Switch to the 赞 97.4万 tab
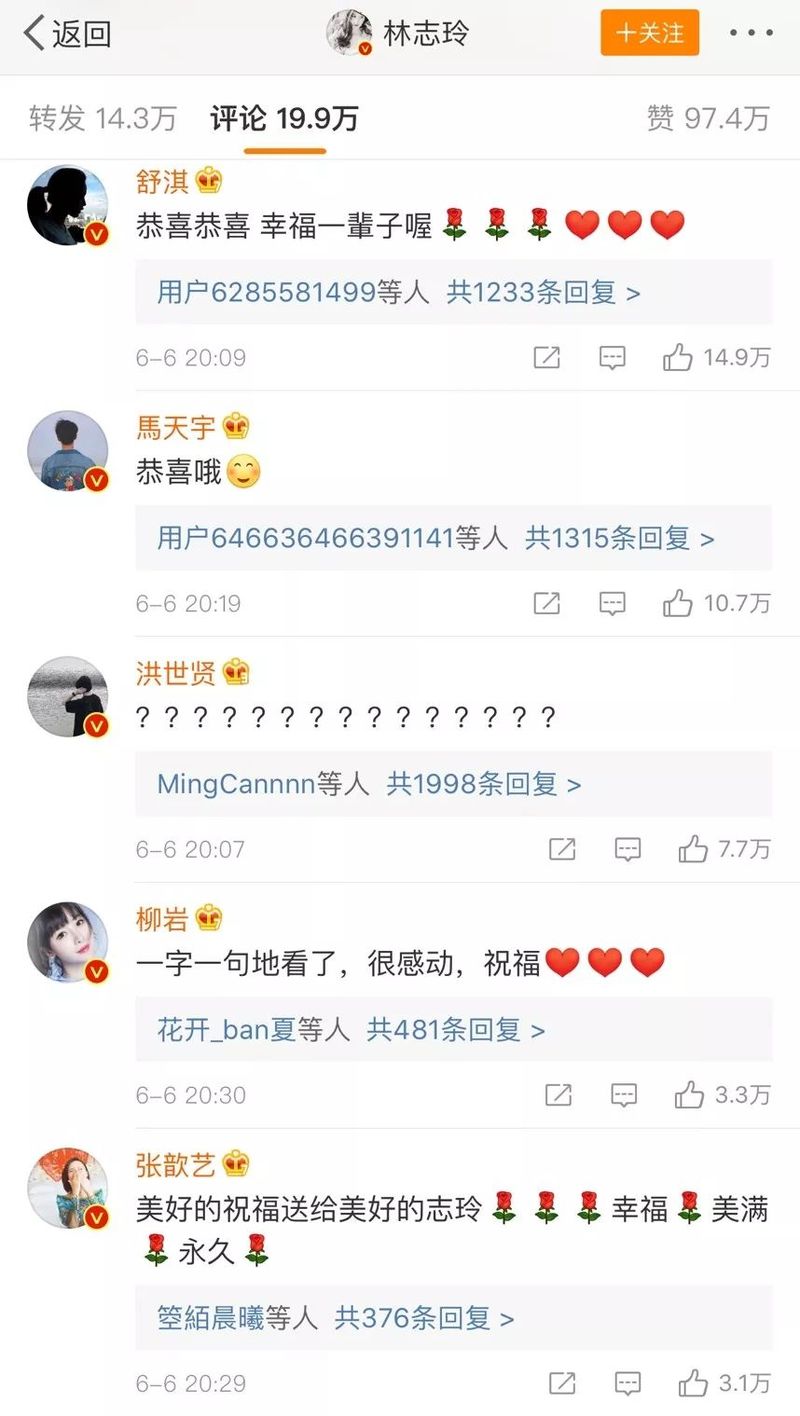Image resolution: width=800 pixels, height=1416 pixels. pyautogui.click(x=708, y=119)
